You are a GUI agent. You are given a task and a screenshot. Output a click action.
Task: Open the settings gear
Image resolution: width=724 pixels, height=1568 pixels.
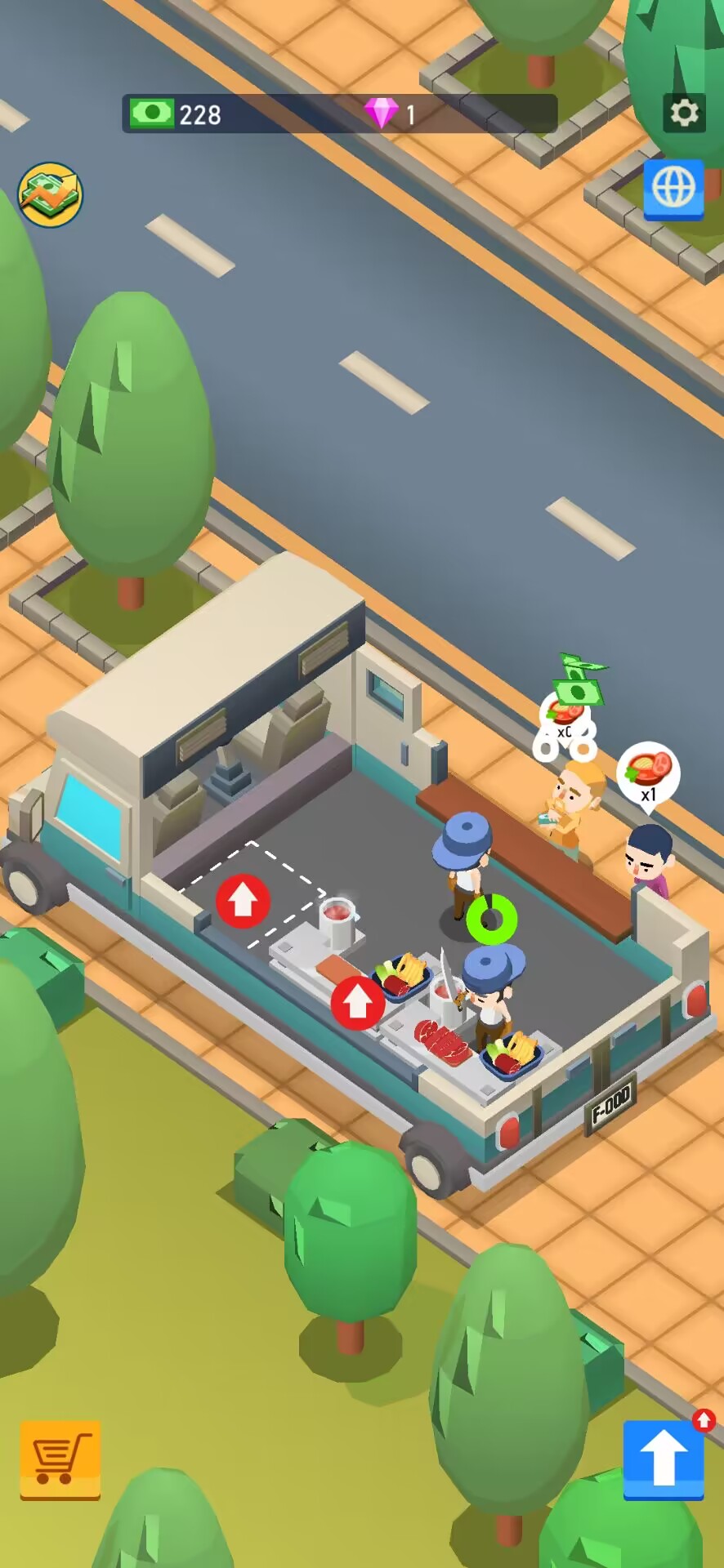pyautogui.click(x=684, y=113)
